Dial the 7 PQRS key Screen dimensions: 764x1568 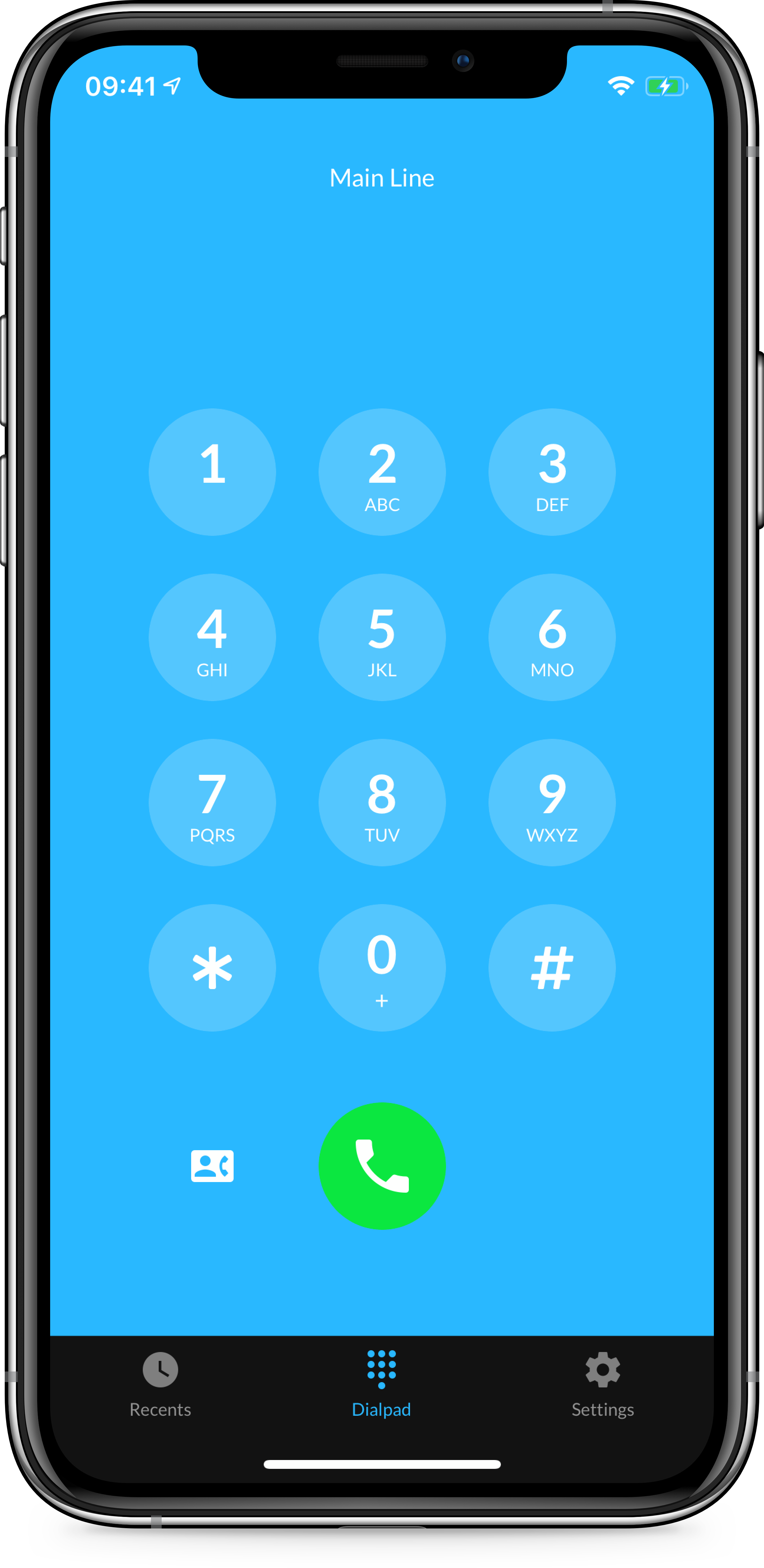(x=212, y=802)
